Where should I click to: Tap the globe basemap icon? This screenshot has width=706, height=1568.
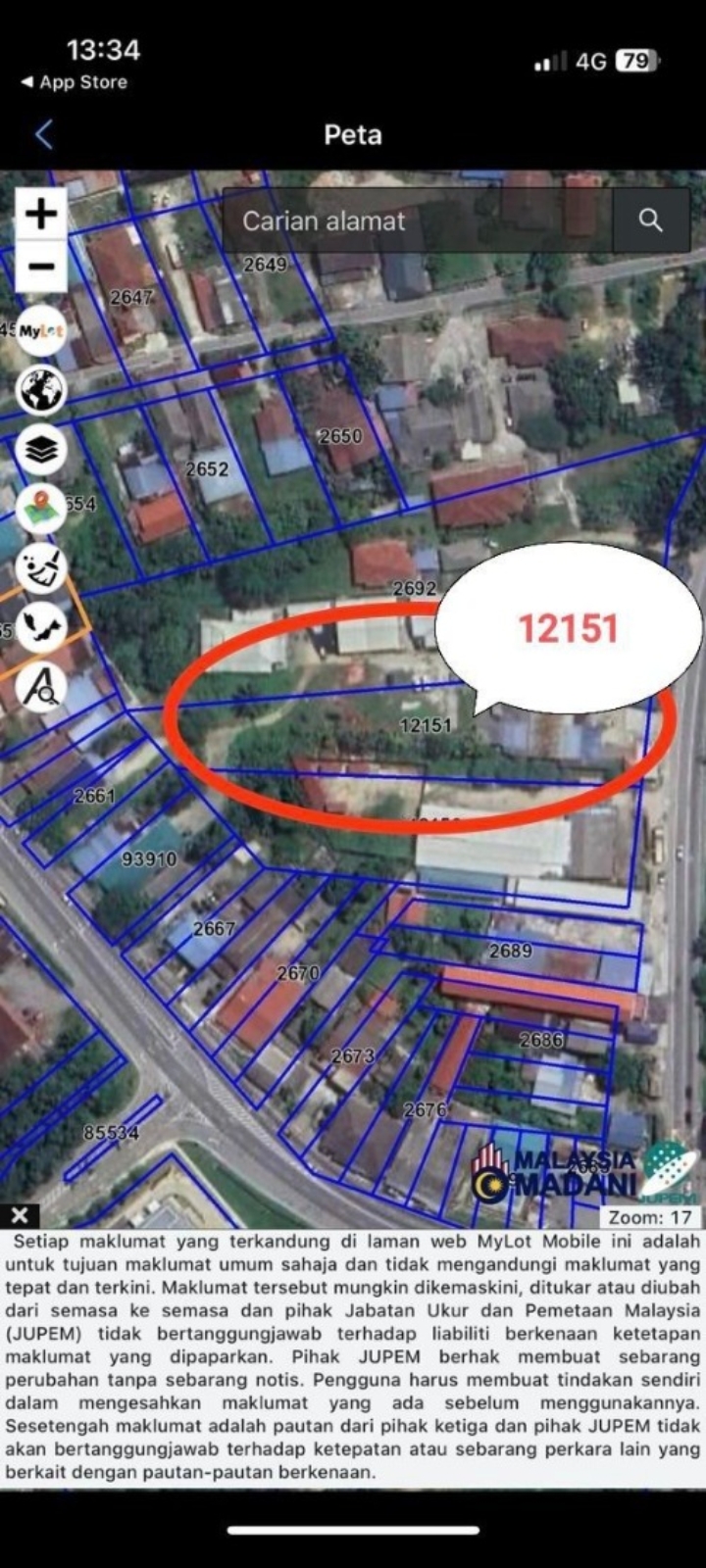(41, 390)
